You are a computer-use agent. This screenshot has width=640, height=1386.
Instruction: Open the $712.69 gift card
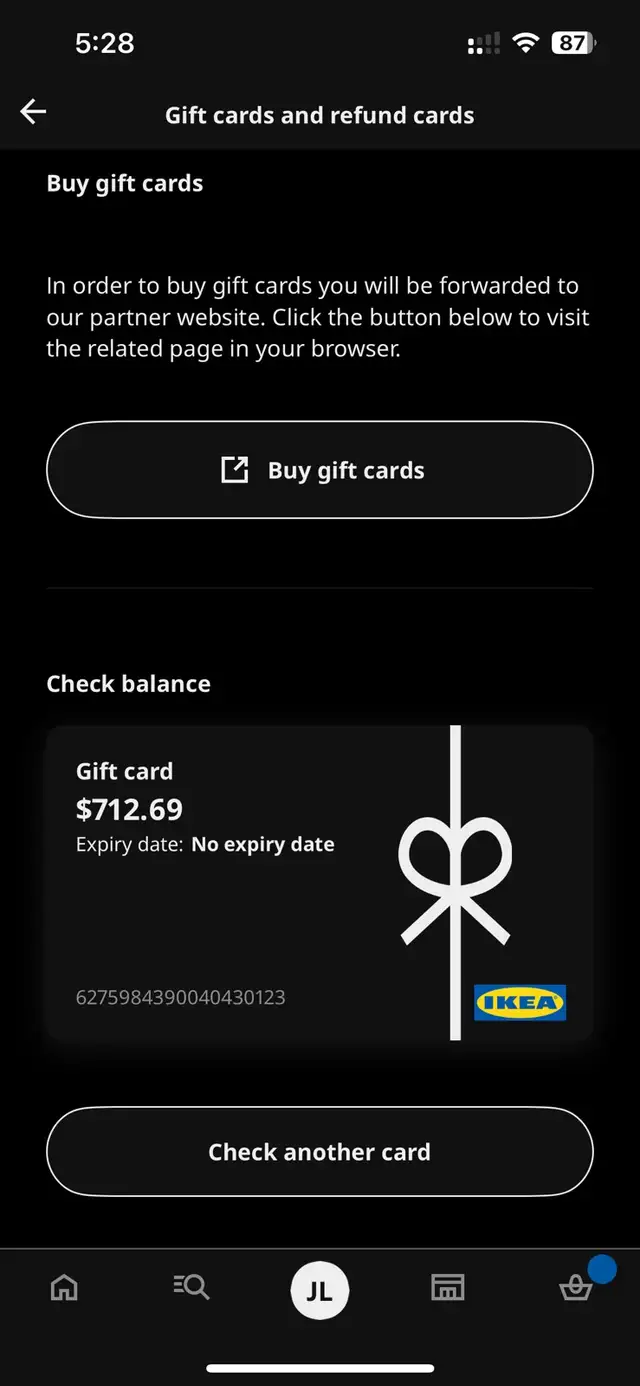(x=320, y=883)
